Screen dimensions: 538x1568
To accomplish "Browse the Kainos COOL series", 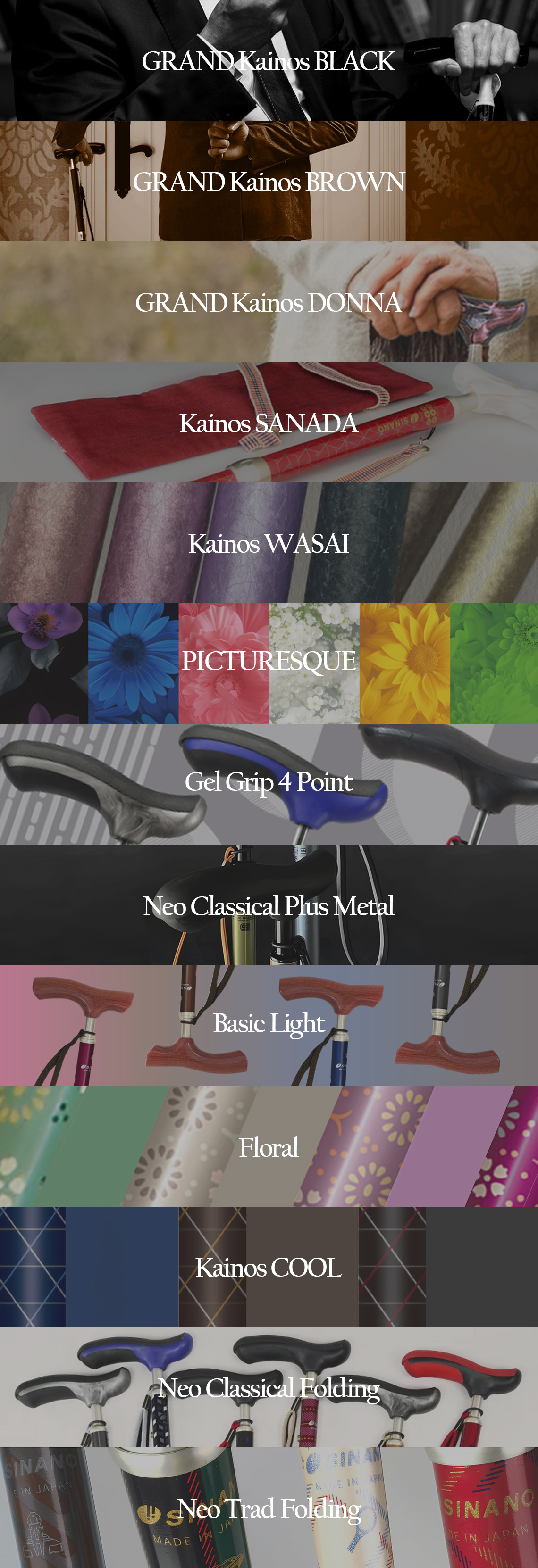I will coord(269,1268).
